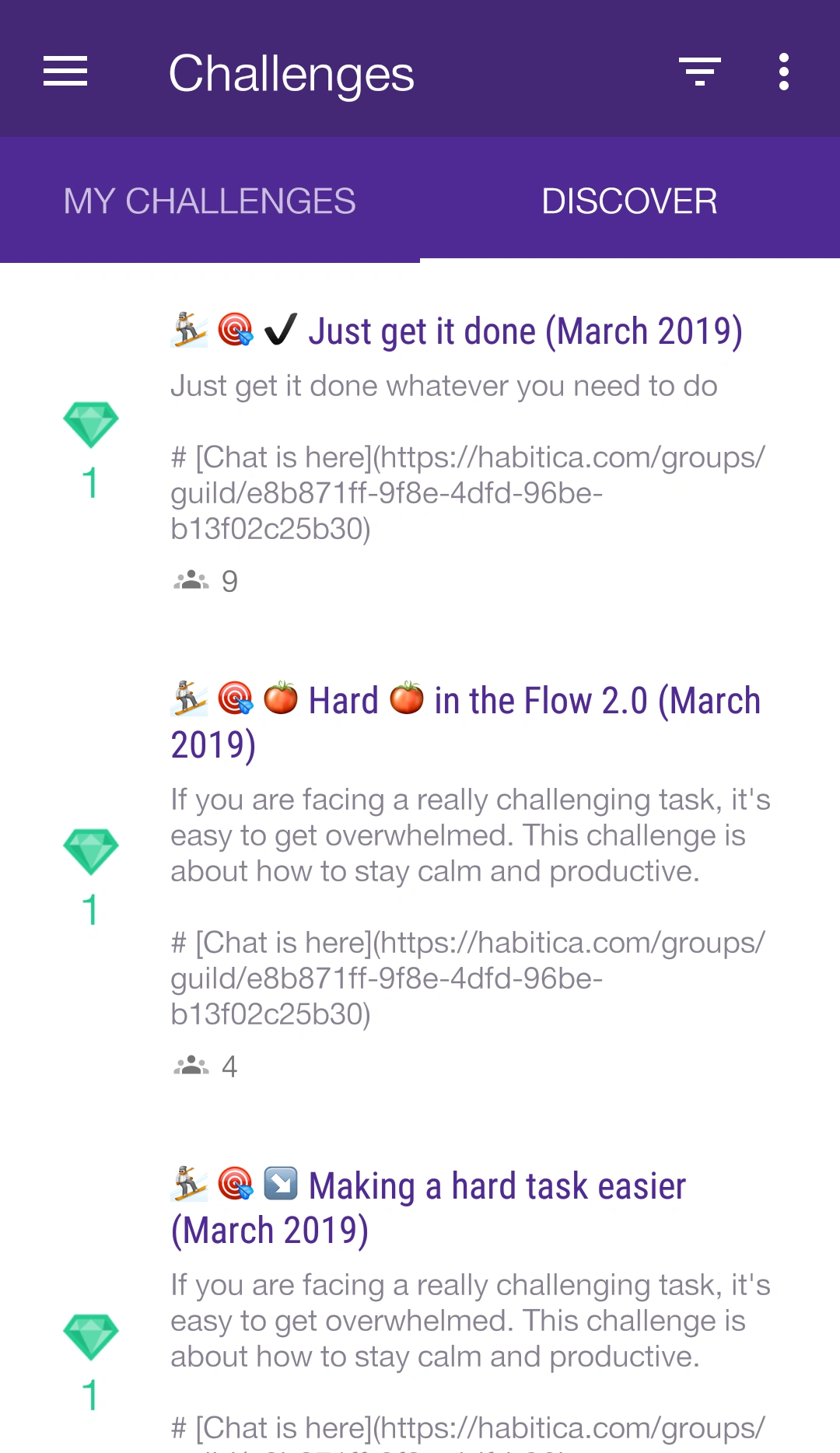This screenshot has height=1453, width=840.
Task: Open the navigation drawer menu
Action: click(65, 72)
